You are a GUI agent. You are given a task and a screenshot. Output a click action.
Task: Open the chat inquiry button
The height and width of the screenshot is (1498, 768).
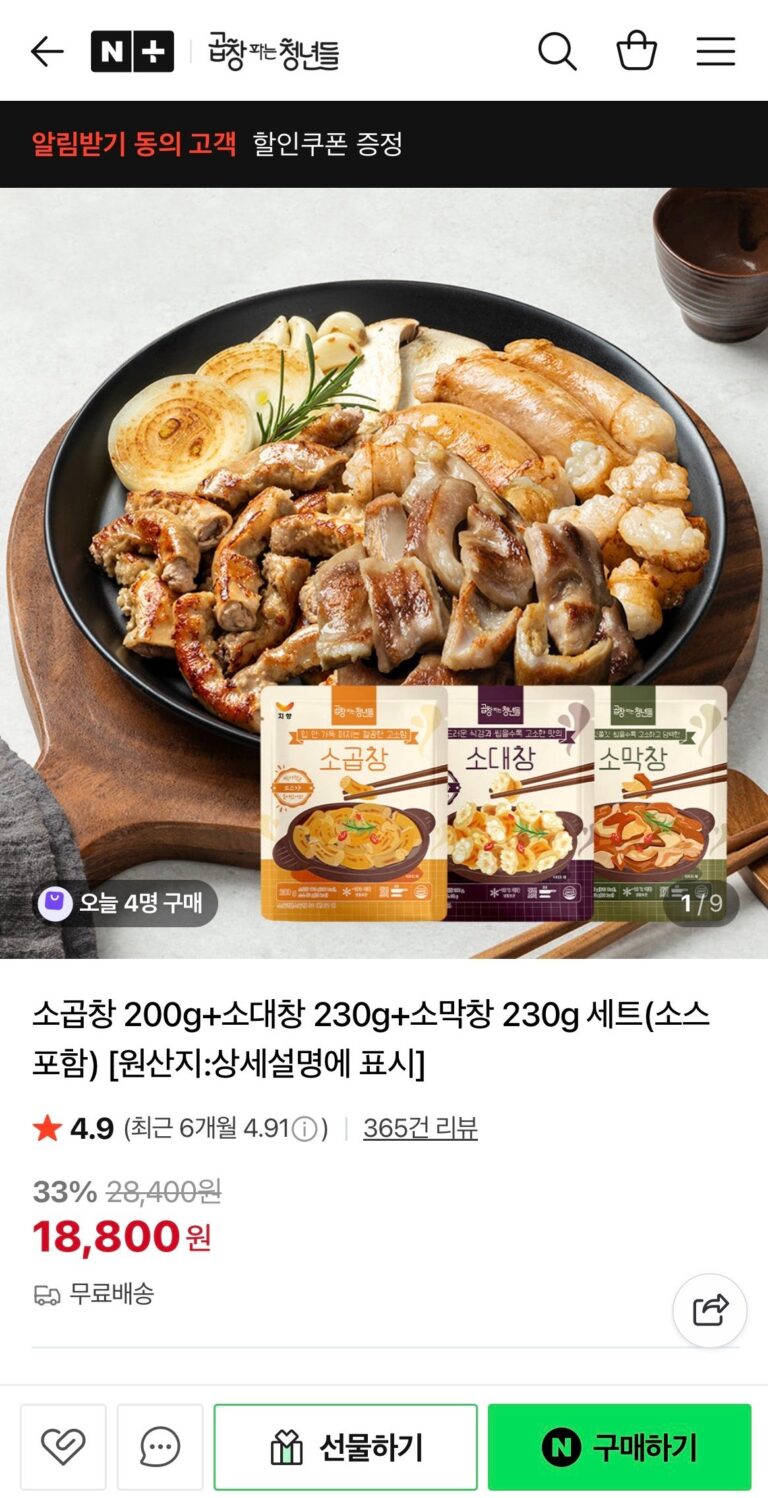pyautogui.click(x=160, y=1446)
